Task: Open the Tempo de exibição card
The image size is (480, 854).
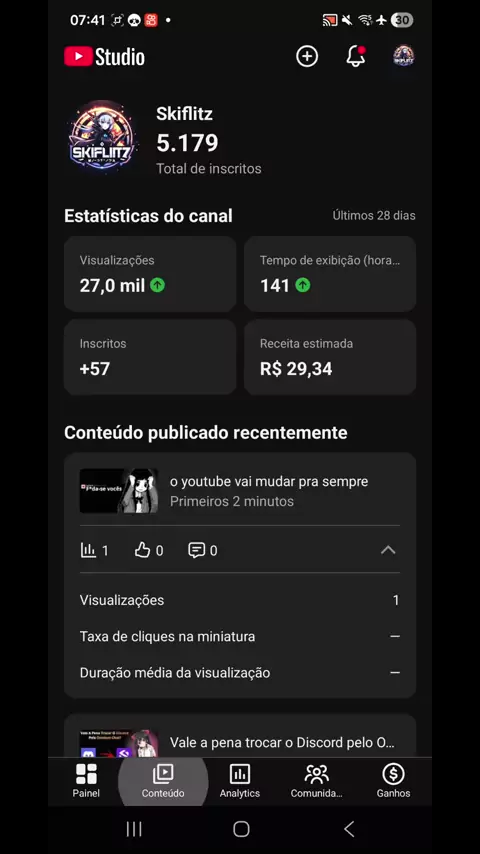Action: pos(330,274)
